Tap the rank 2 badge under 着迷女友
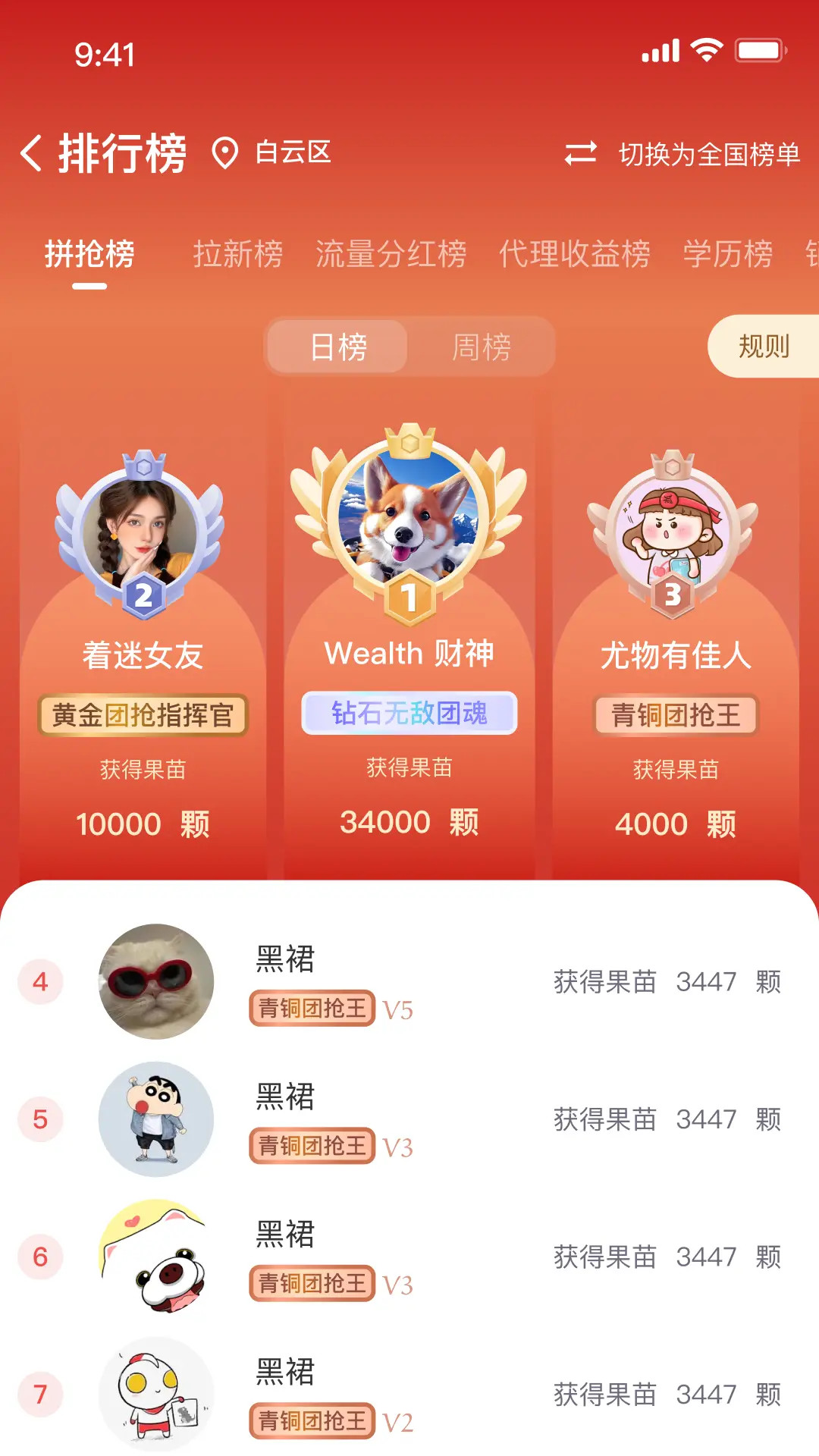Image resolution: width=819 pixels, height=1456 pixels. tap(143, 598)
